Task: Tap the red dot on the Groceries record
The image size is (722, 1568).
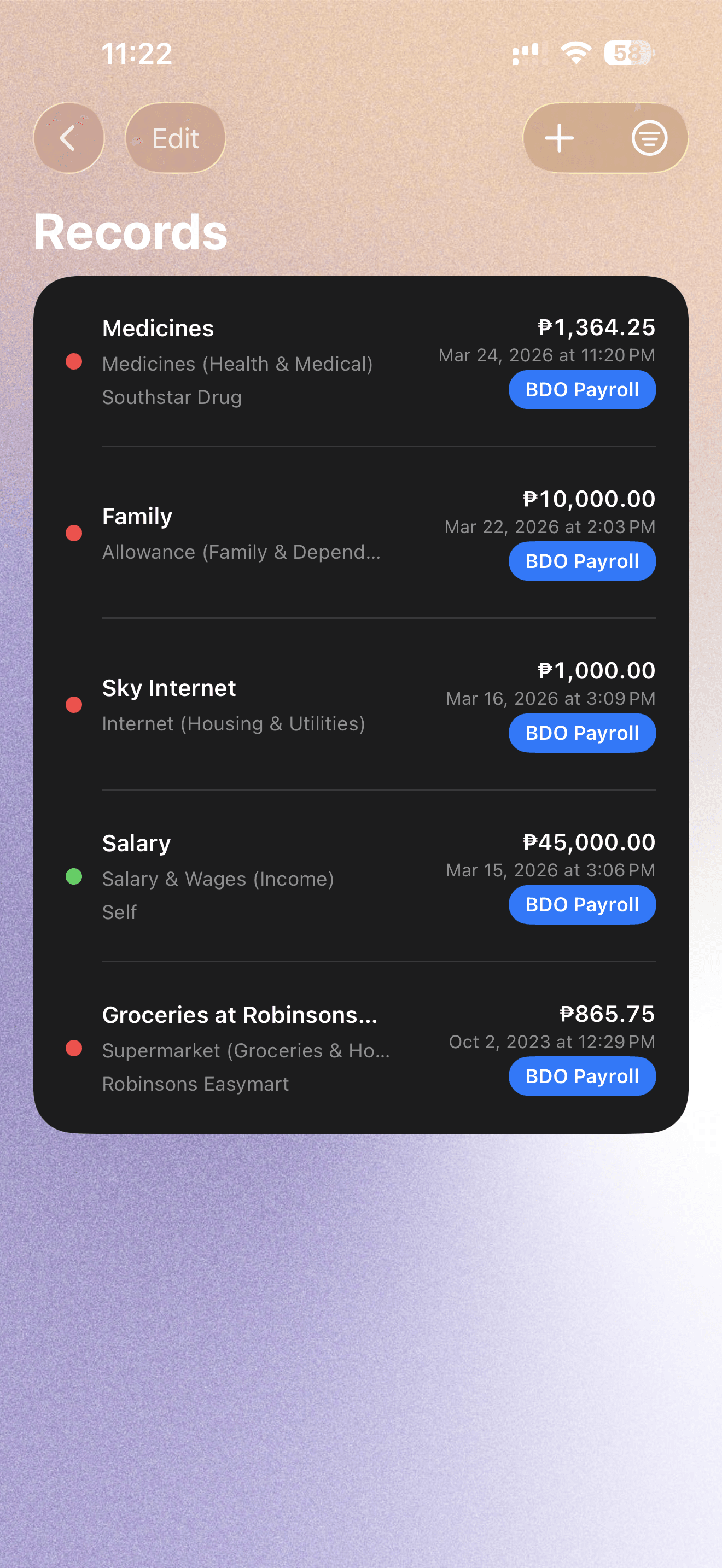Action: [74, 1049]
